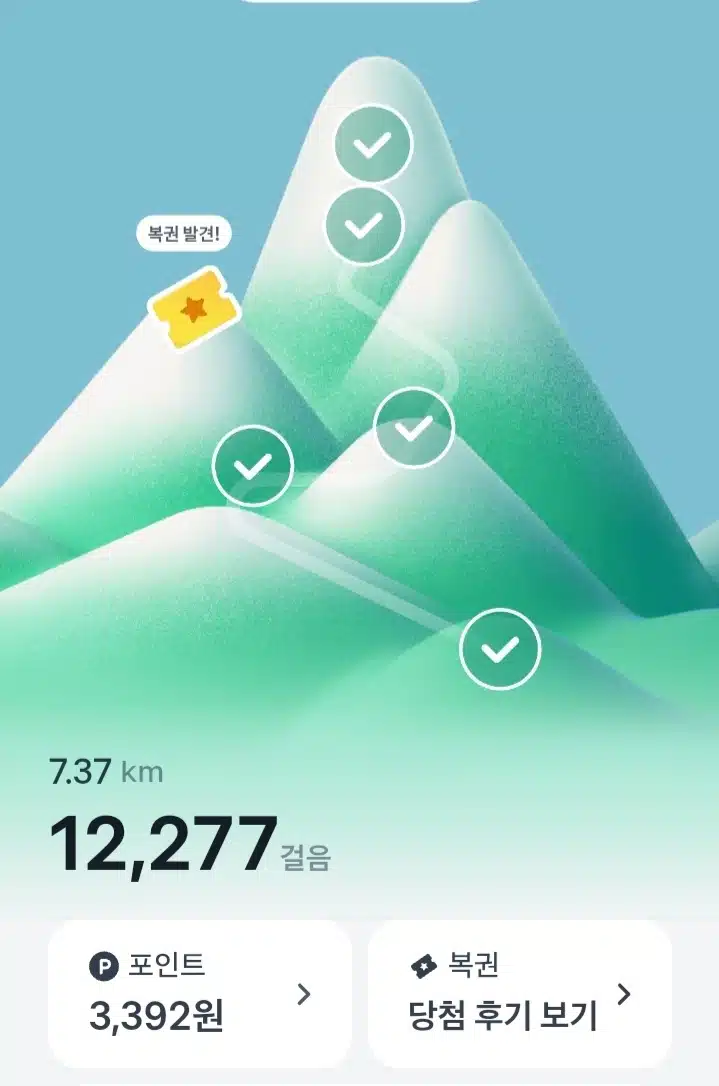Collect the discovered lottery ticket on the mountain
The height and width of the screenshot is (1086, 719).
coord(194,308)
